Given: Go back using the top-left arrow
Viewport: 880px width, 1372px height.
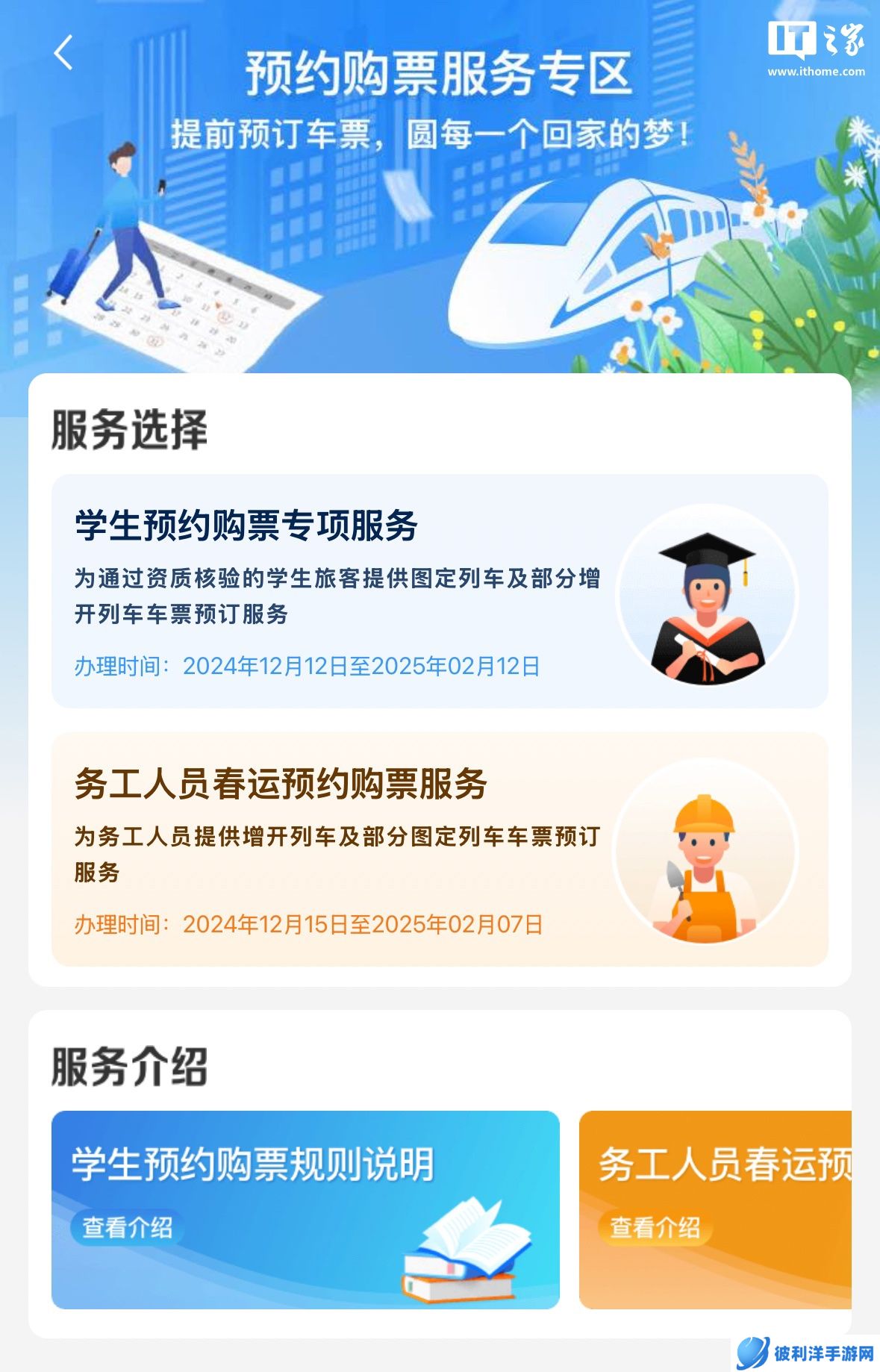Looking at the screenshot, I should pyautogui.click(x=64, y=53).
